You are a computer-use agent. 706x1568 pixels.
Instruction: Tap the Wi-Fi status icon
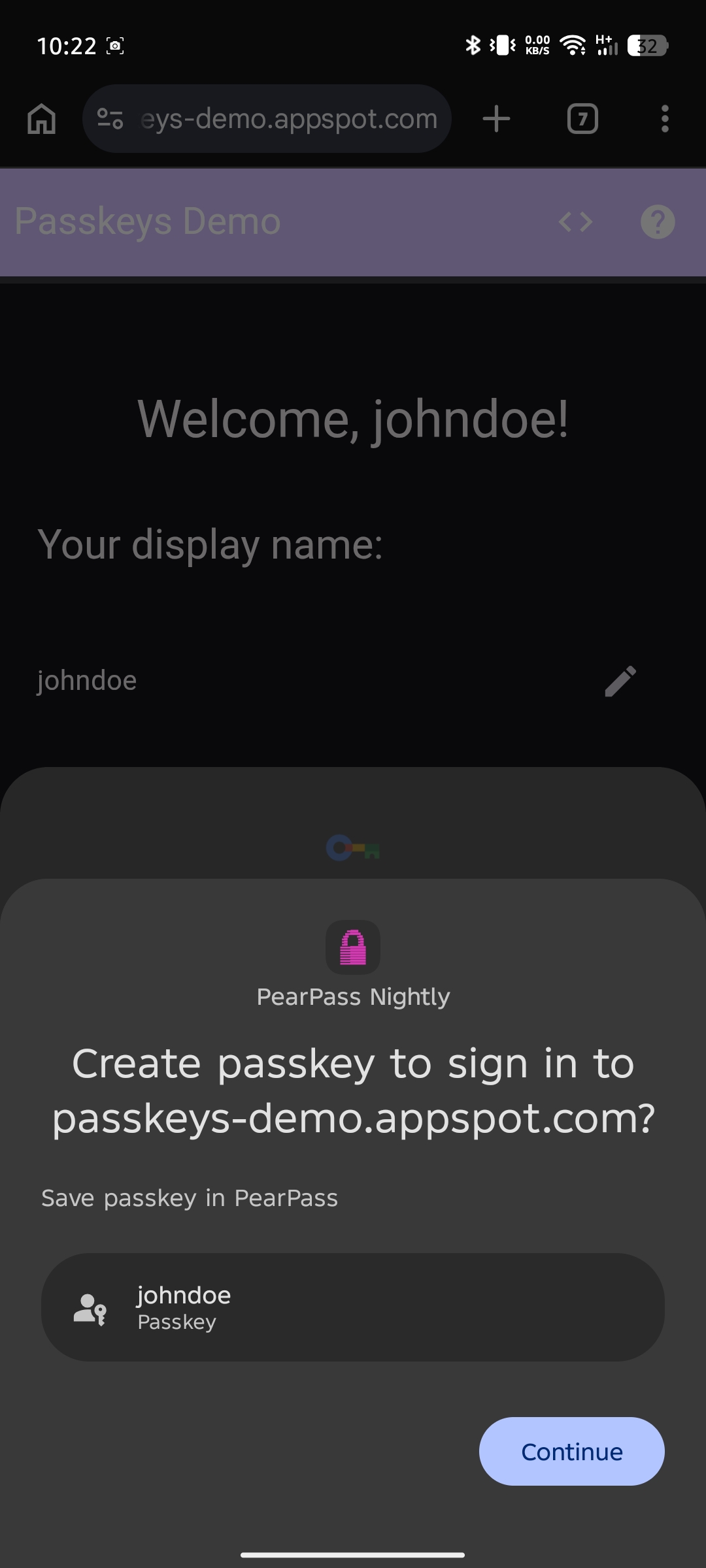[x=572, y=46]
